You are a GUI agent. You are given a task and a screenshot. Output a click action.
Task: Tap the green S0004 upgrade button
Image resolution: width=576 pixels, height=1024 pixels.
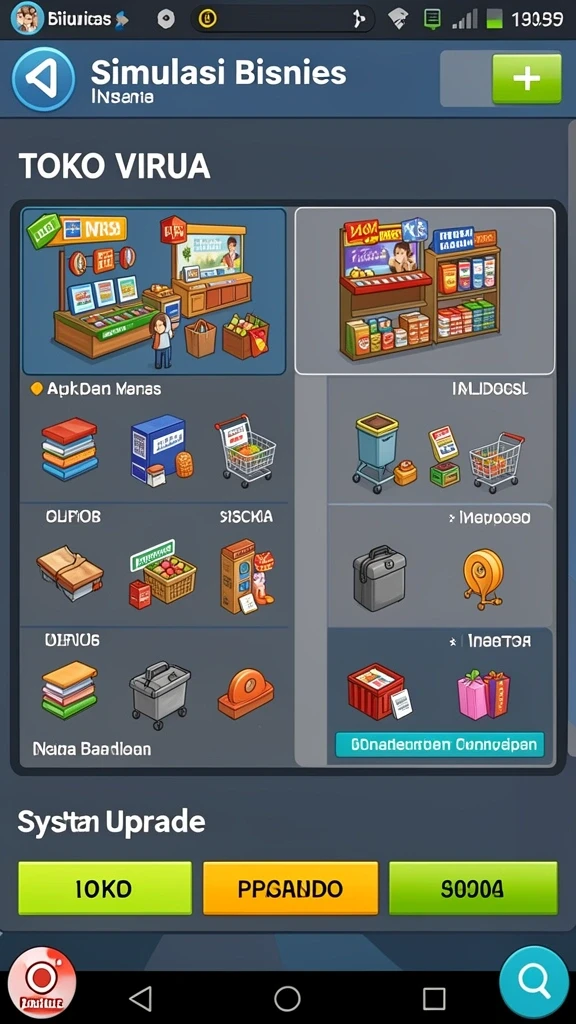coord(473,888)
